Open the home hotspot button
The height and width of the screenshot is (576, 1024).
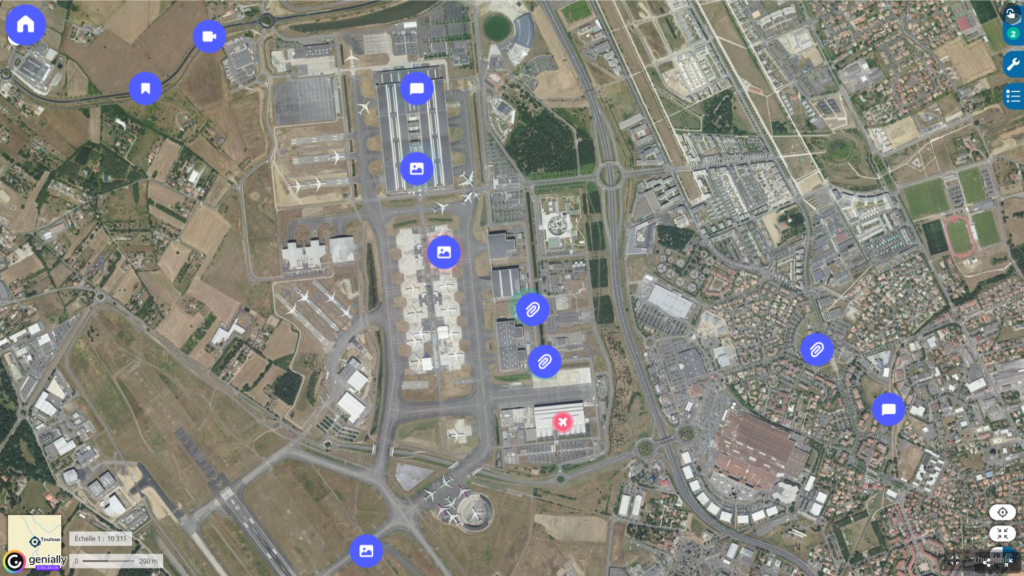[26, 23]
